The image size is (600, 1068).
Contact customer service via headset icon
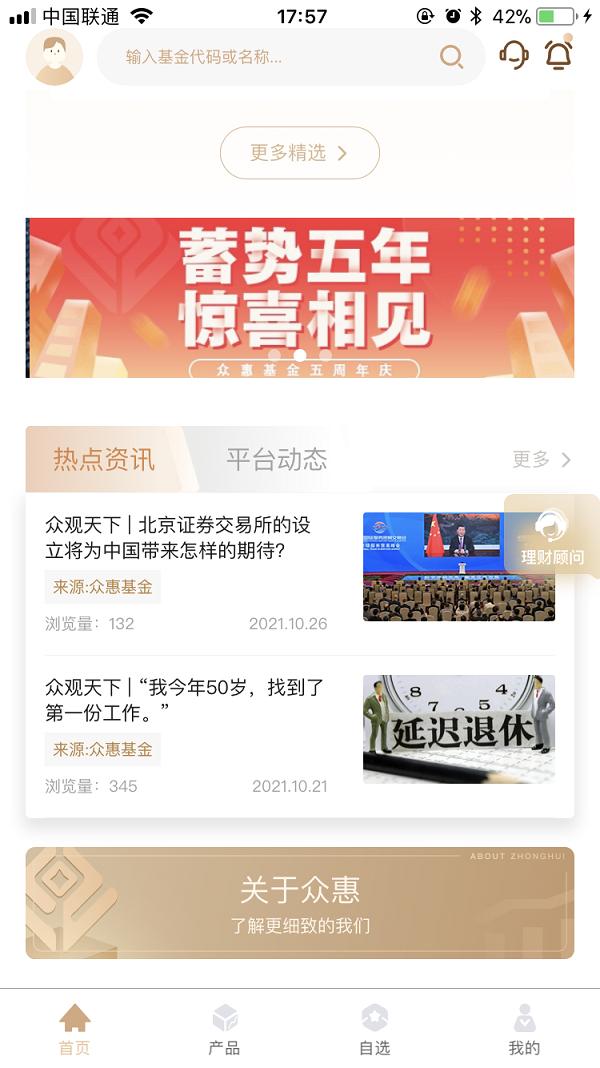(x=514, y=55)
